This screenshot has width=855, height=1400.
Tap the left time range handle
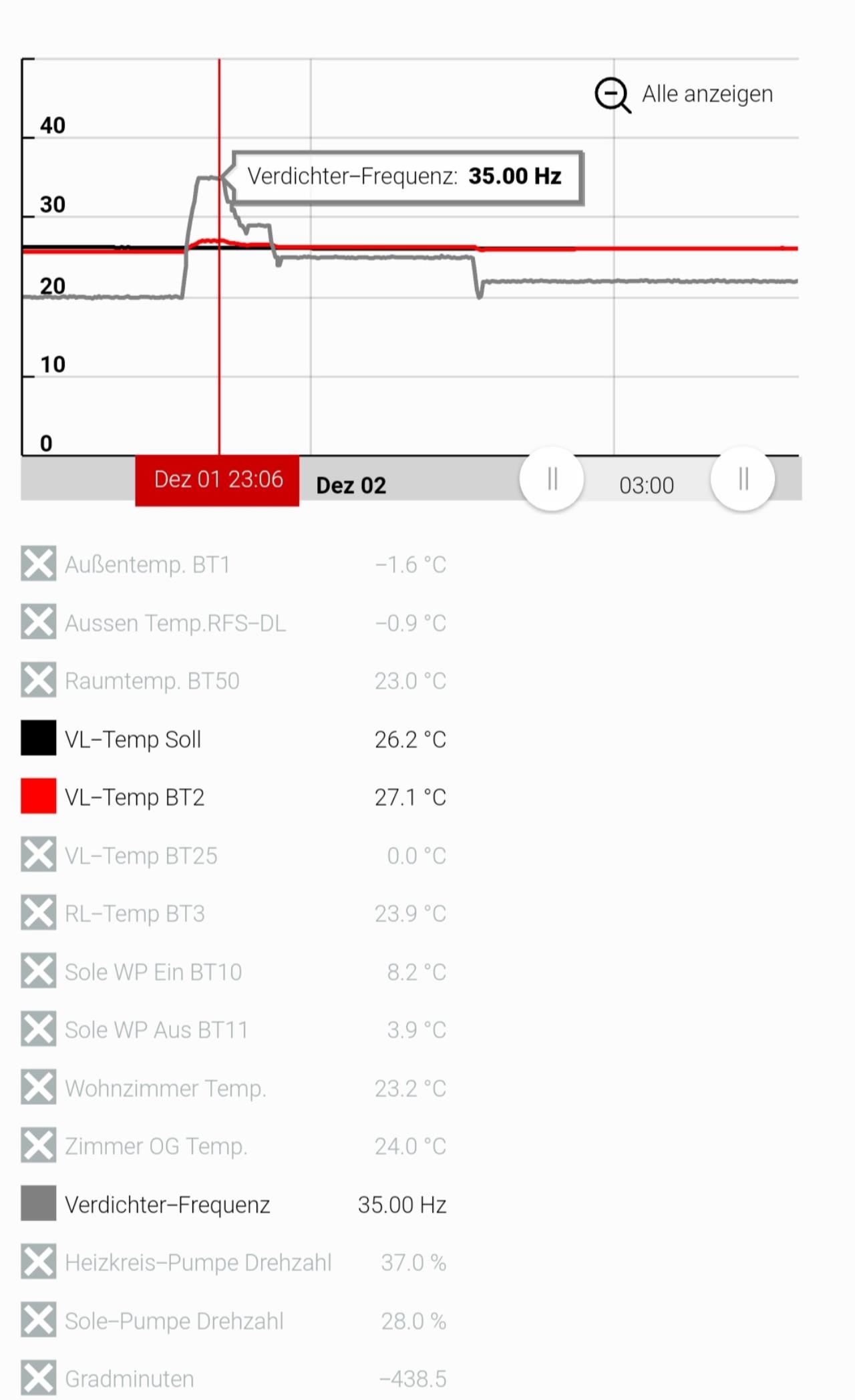(552, 479)
